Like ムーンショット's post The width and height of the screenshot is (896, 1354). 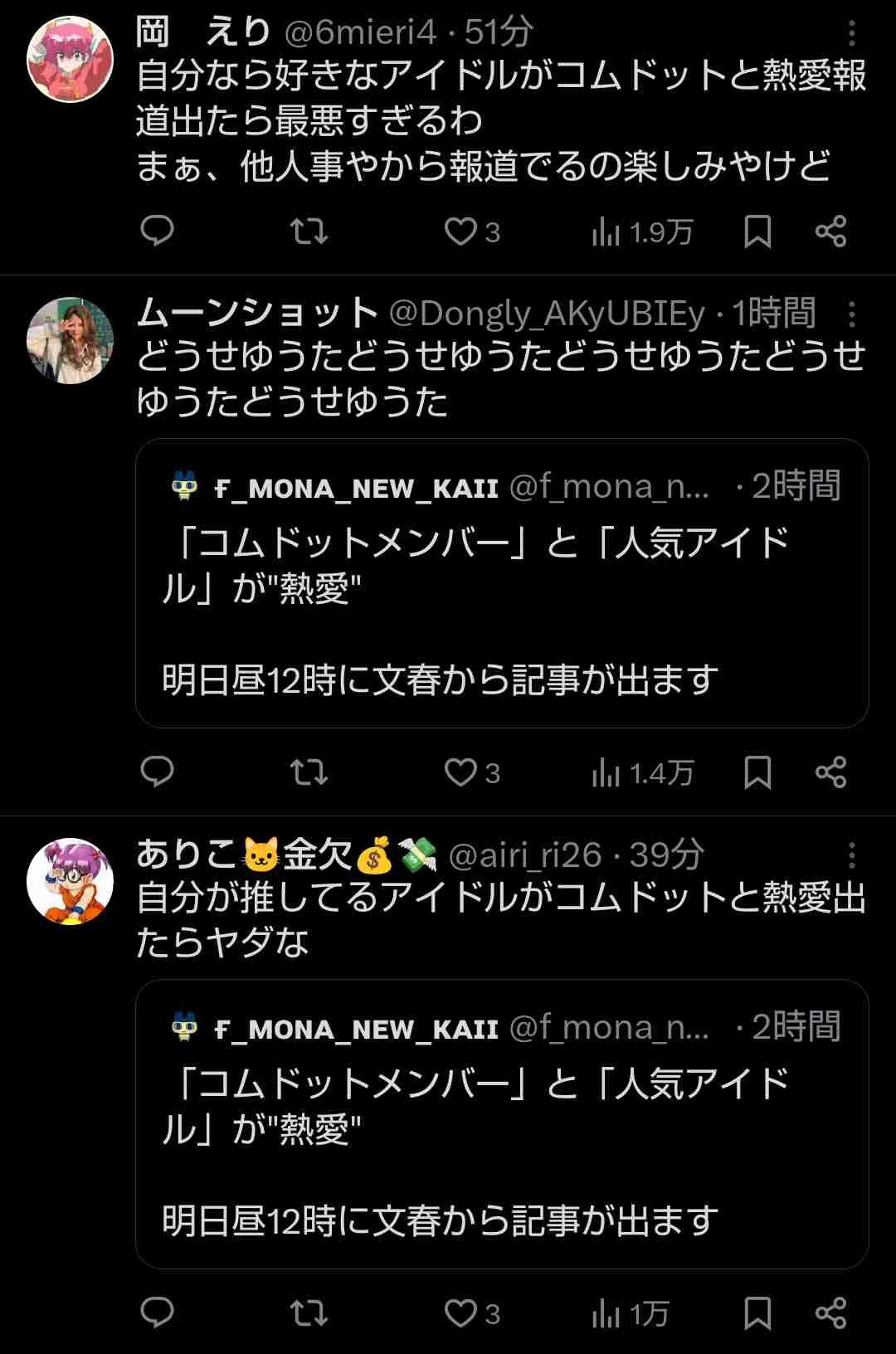(460, 772)
